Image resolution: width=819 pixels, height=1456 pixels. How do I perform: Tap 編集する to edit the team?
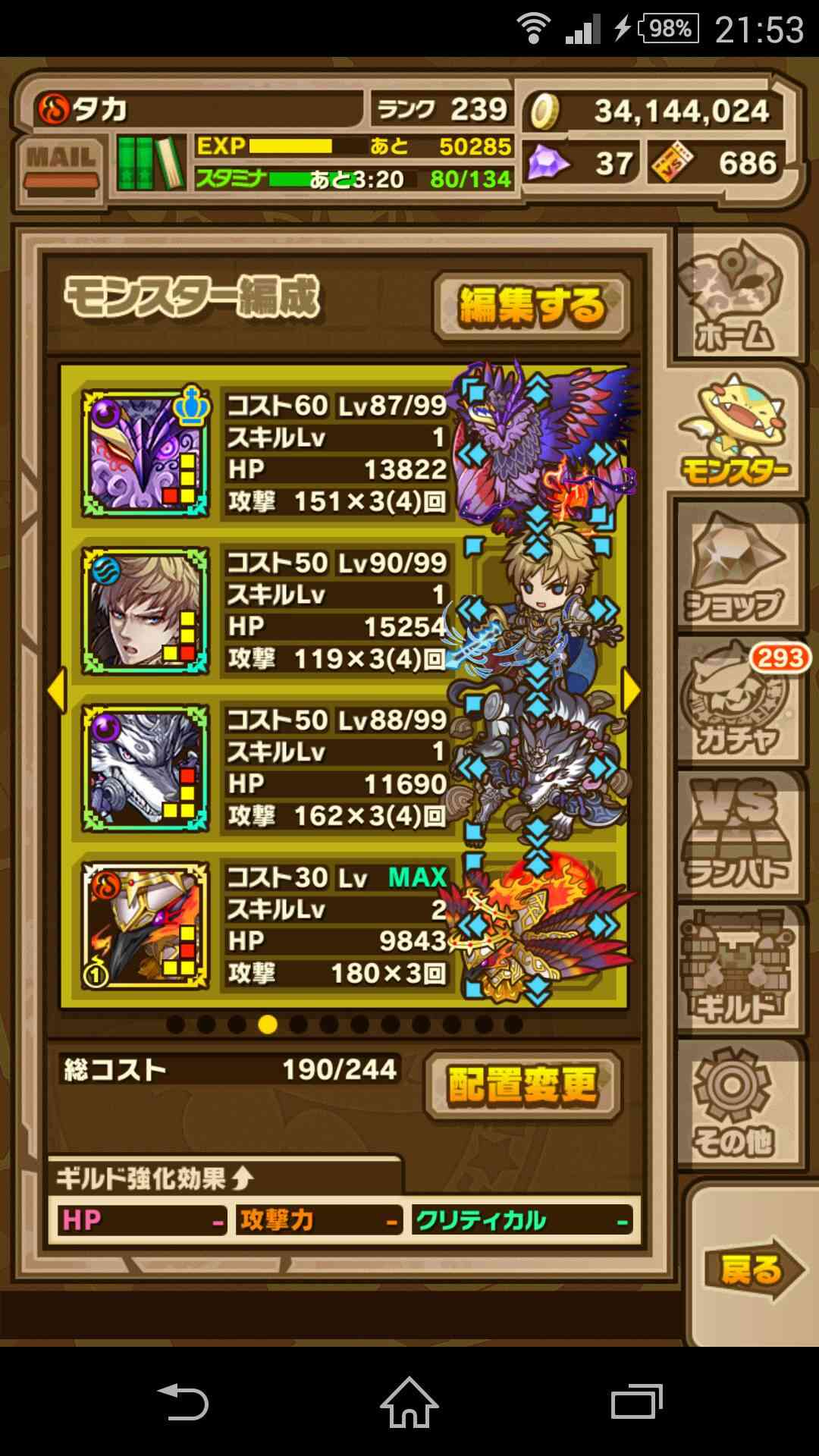tap(532, 307)
